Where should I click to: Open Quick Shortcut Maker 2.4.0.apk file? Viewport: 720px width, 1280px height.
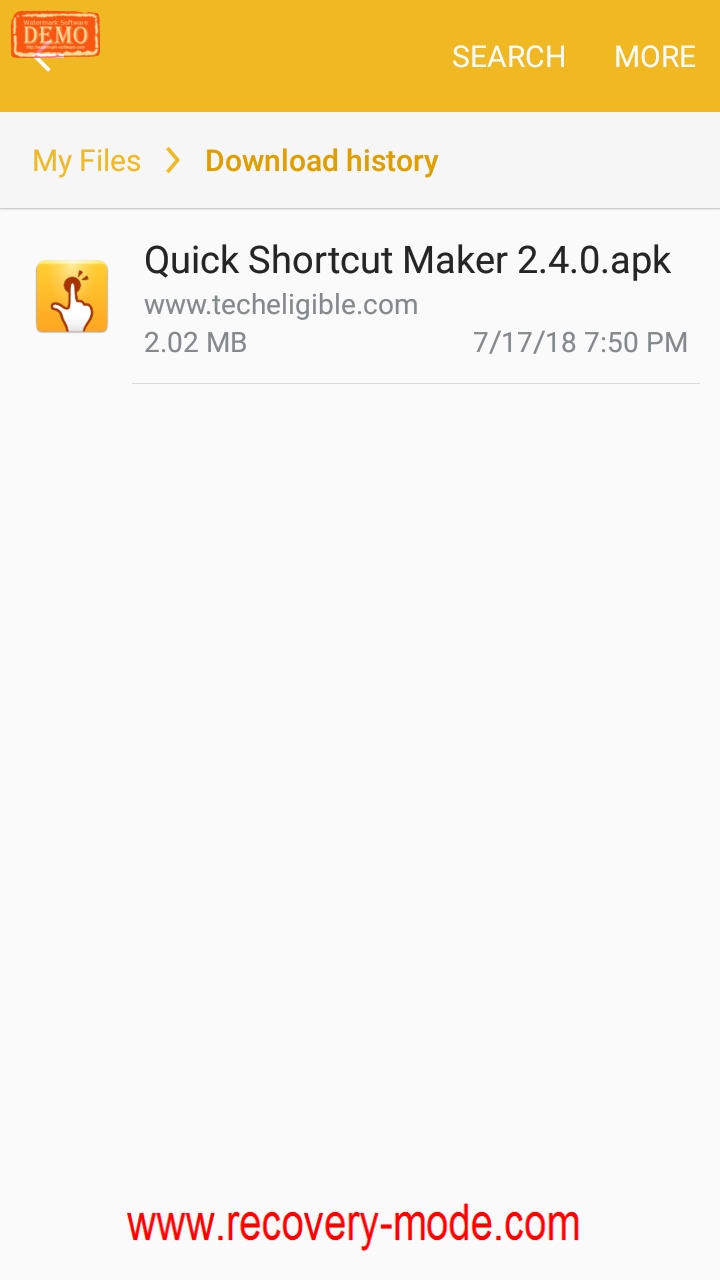point(360,297)
